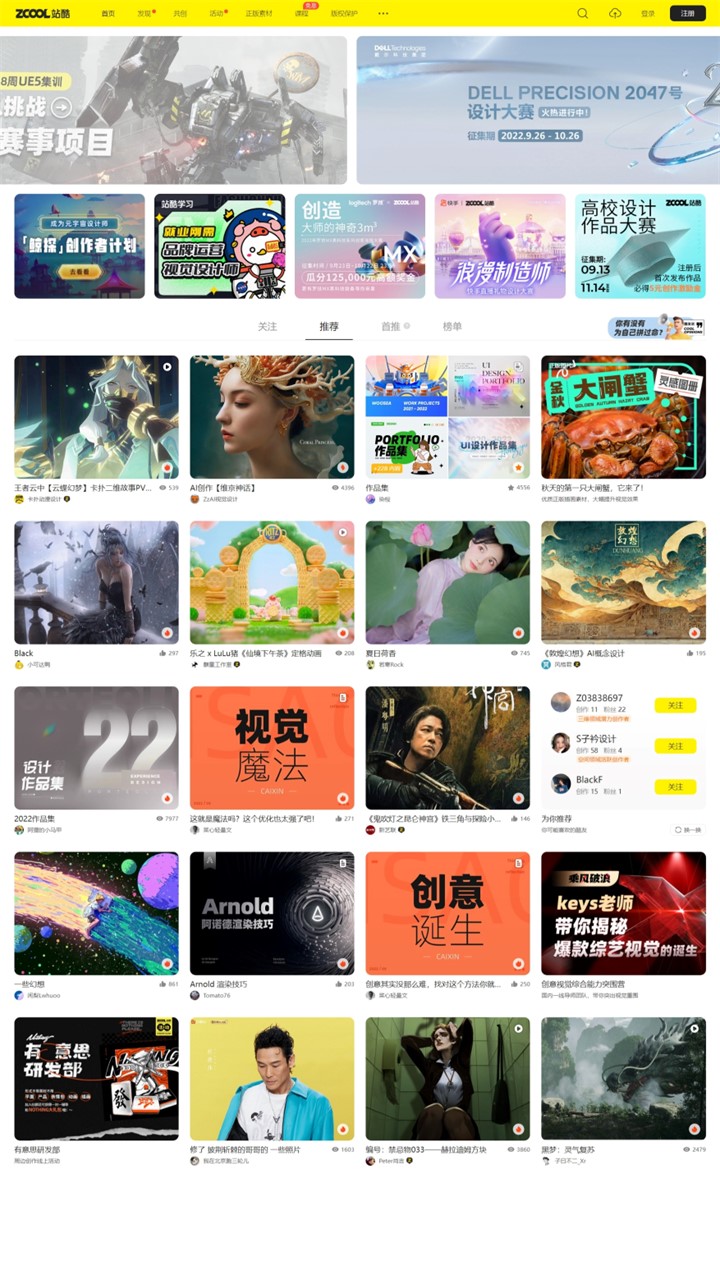
Task: Tap the 注册 register button
Action: (687, 13)
